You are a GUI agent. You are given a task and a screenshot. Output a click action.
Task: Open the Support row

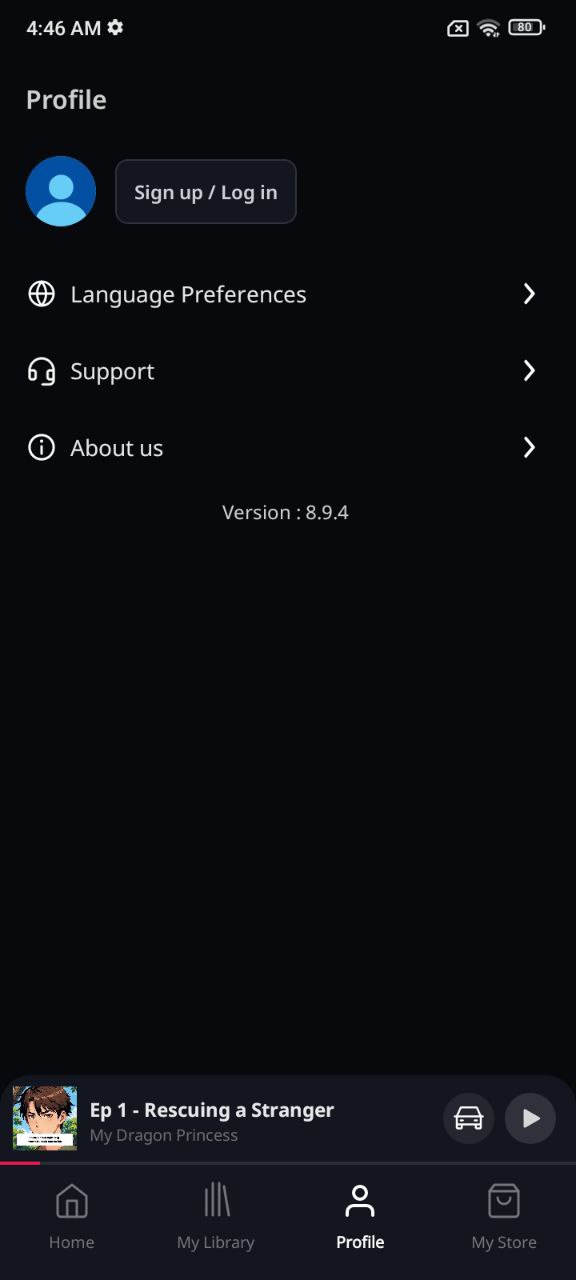(288, 371)
